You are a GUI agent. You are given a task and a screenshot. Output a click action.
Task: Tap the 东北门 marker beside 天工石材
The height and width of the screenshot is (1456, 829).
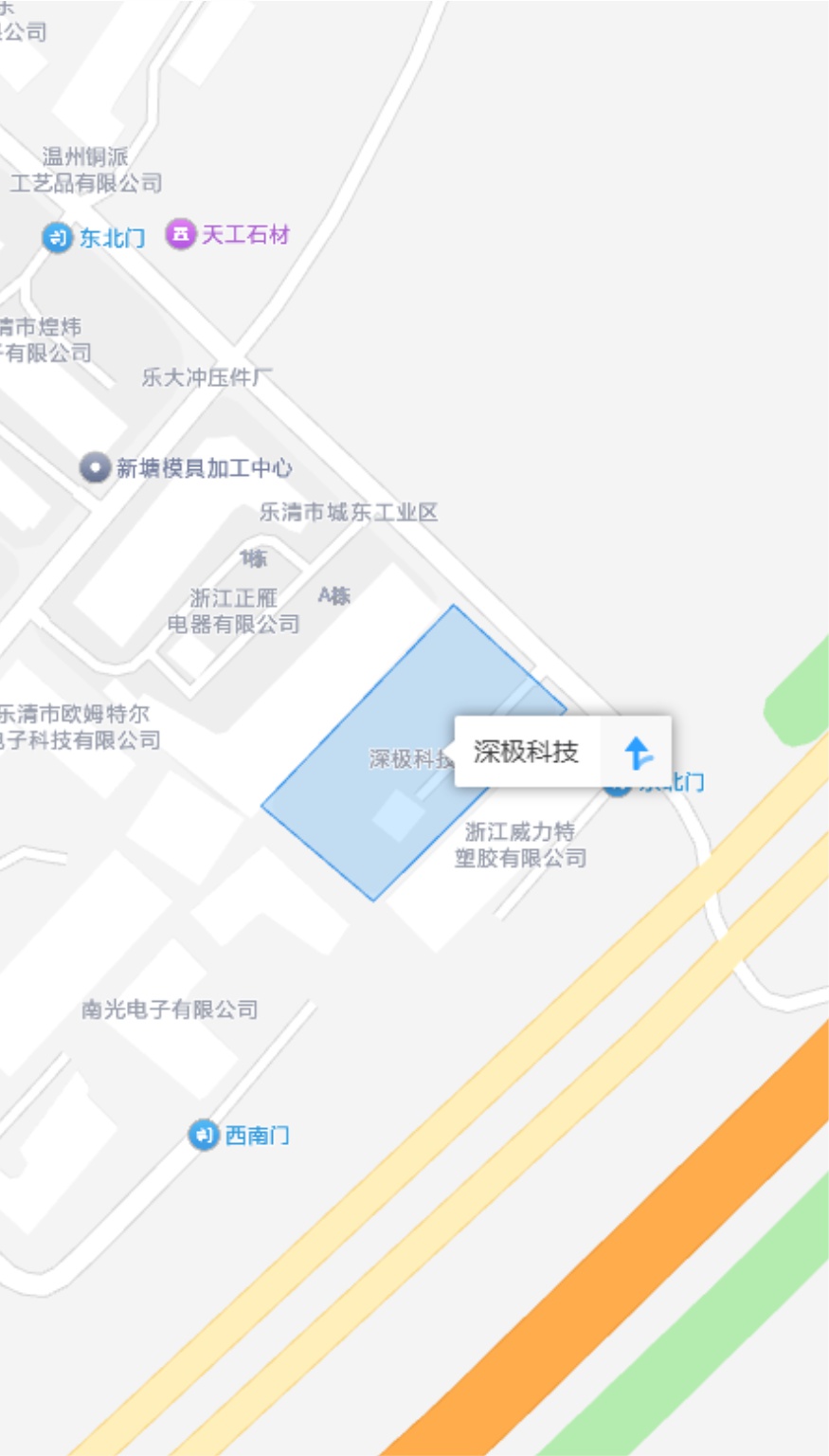[58, 237]
